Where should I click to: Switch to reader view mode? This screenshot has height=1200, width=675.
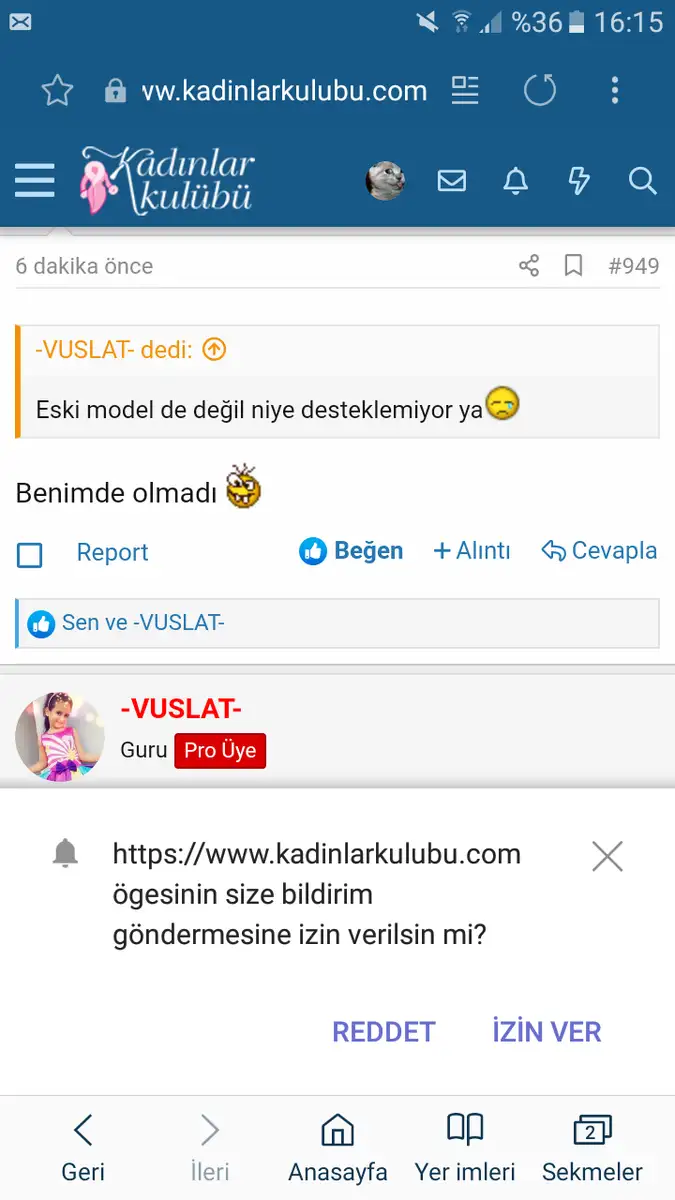click(465, 91)
